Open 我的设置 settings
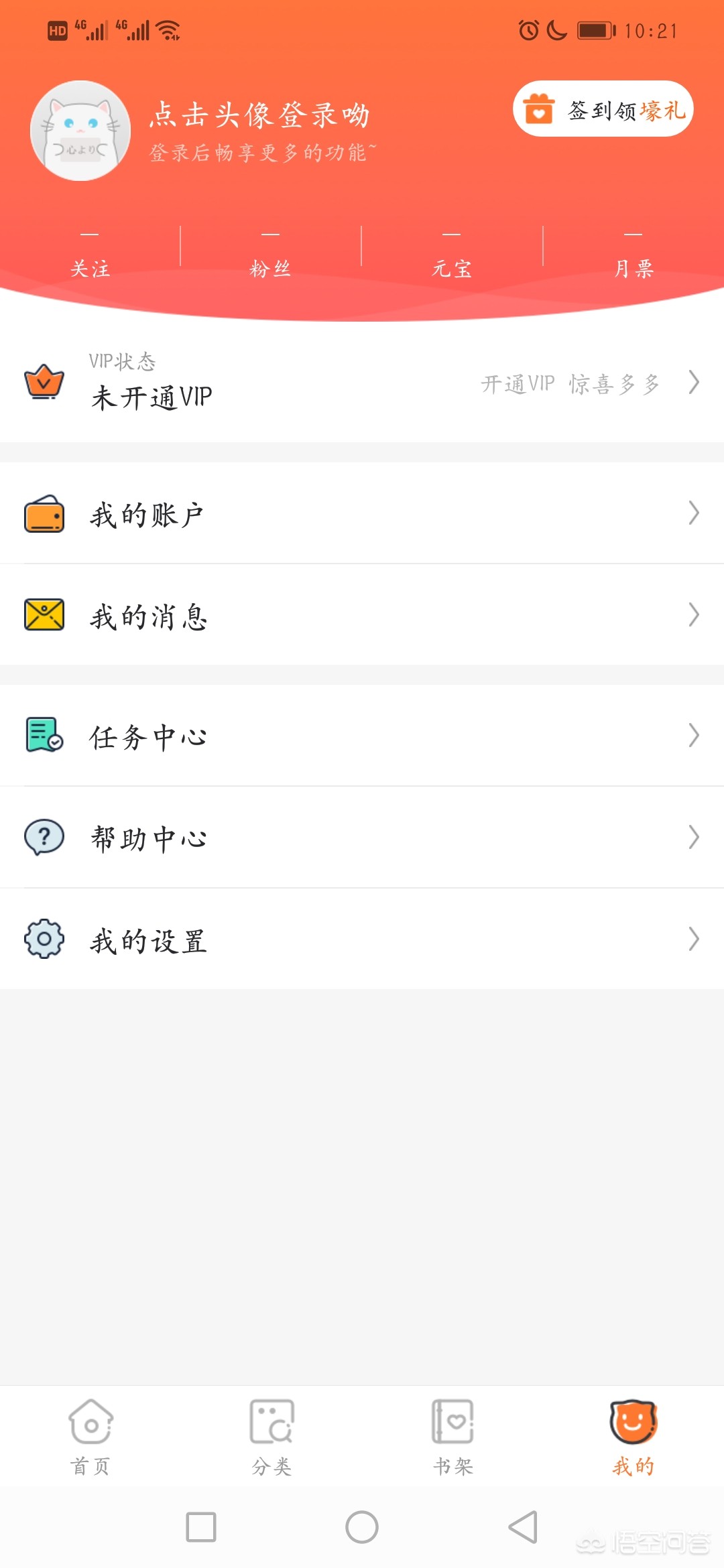The width and height of the screenshot is (724, 1568). 362,939
